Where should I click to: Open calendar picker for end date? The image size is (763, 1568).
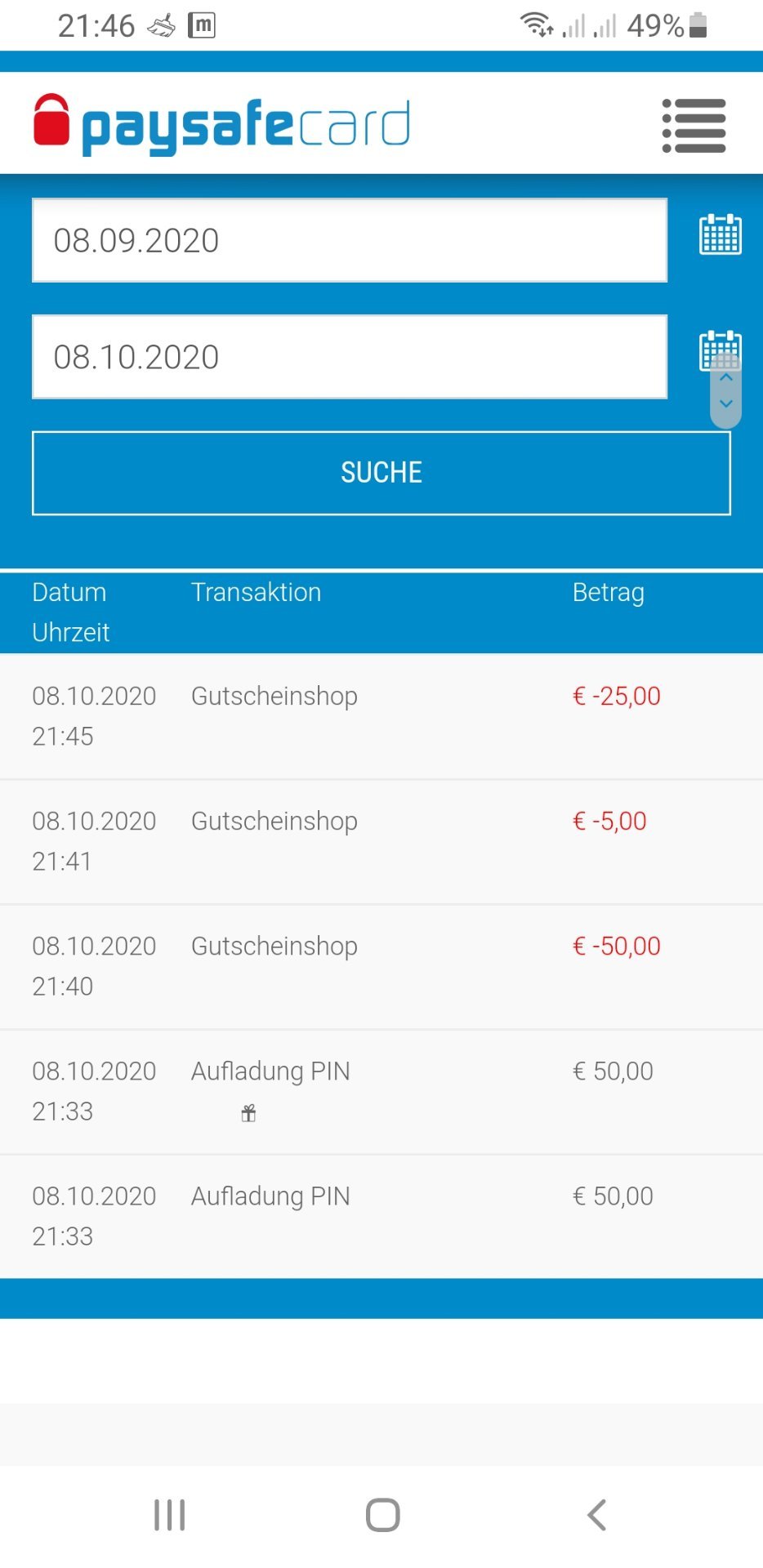(x=721, y=350)
